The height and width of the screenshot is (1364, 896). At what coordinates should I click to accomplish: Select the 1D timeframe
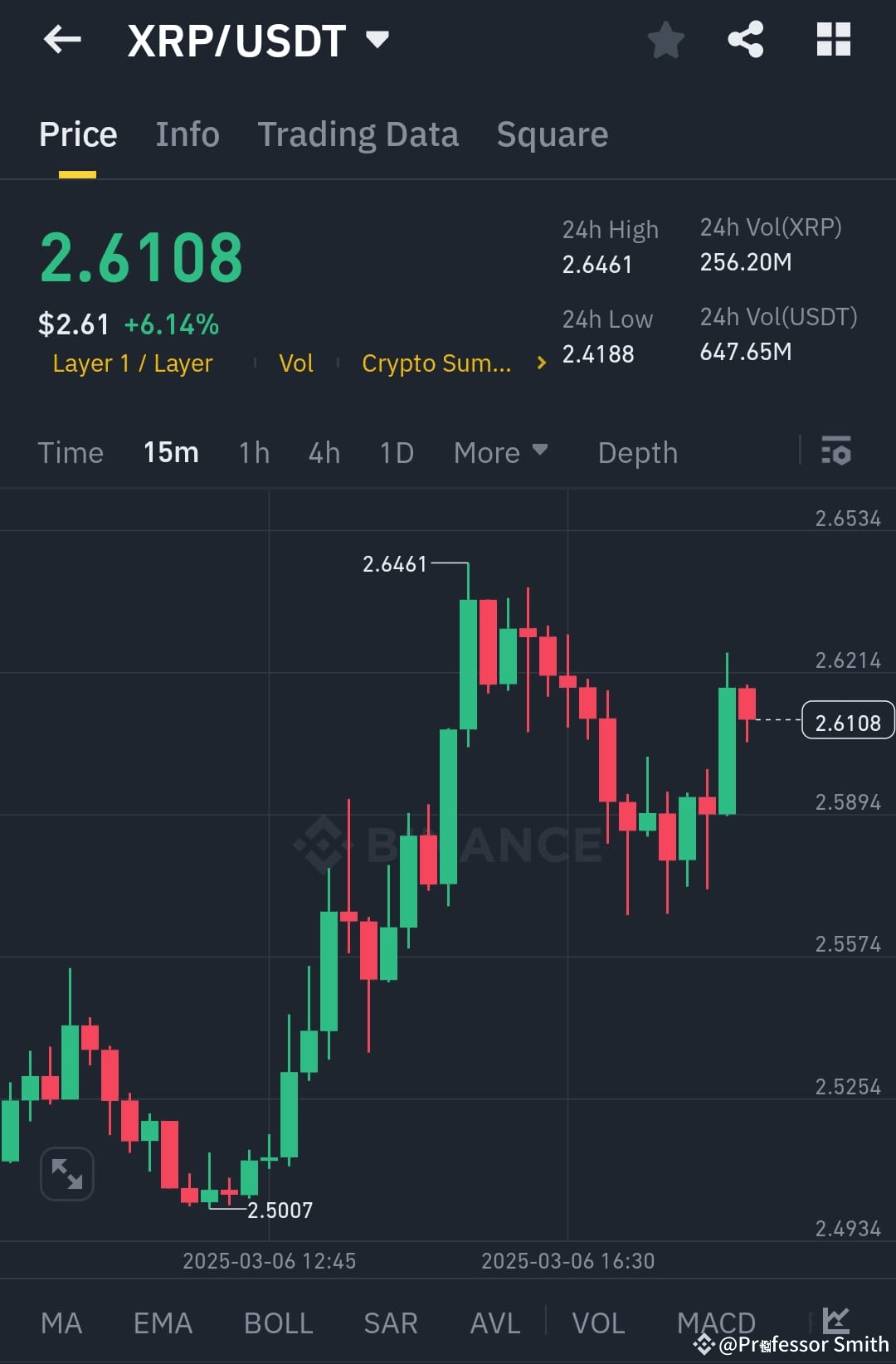pos(396,452)
